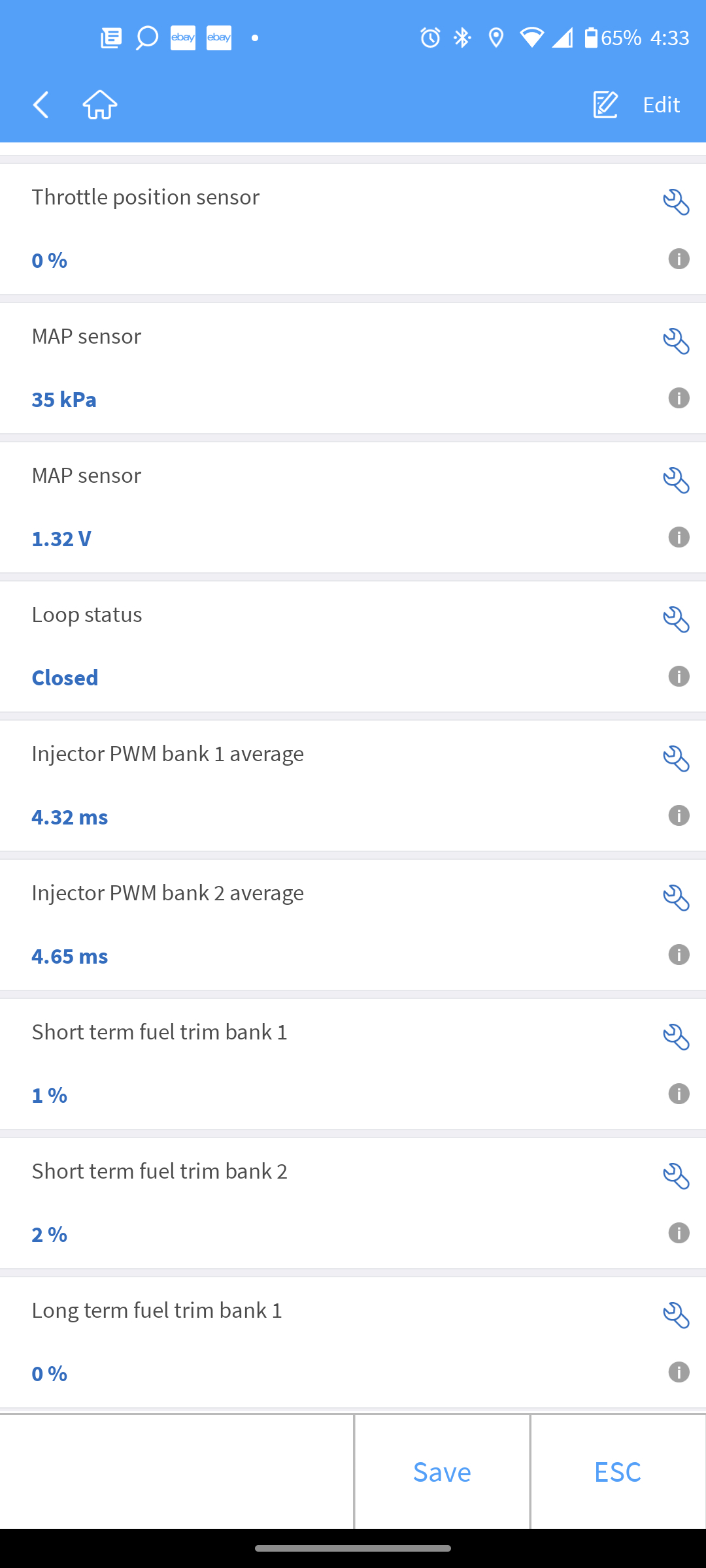
Task: Tap wrench icon for MAP sensor 35 kPa
Action: pos(676,341)
